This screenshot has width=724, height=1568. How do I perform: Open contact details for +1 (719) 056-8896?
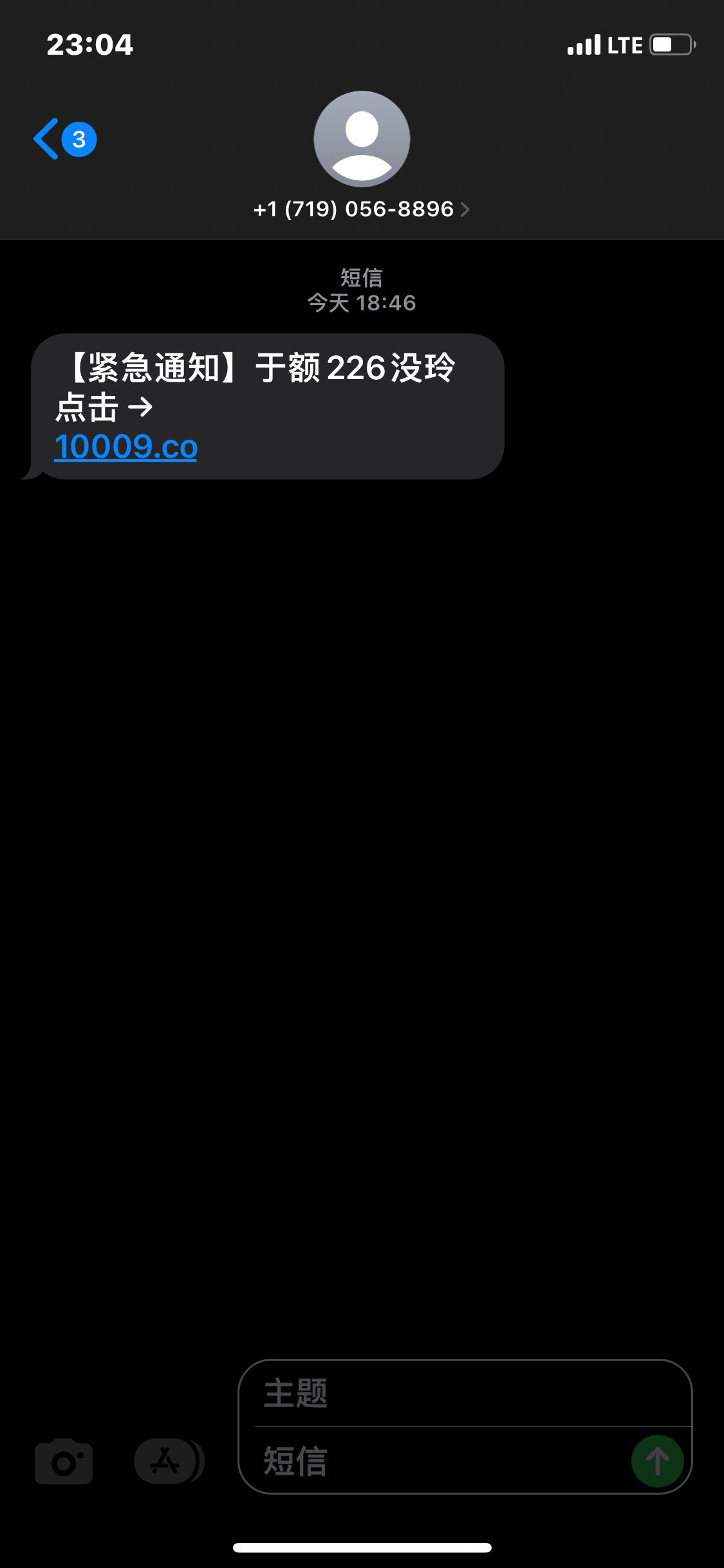point(361,209)
